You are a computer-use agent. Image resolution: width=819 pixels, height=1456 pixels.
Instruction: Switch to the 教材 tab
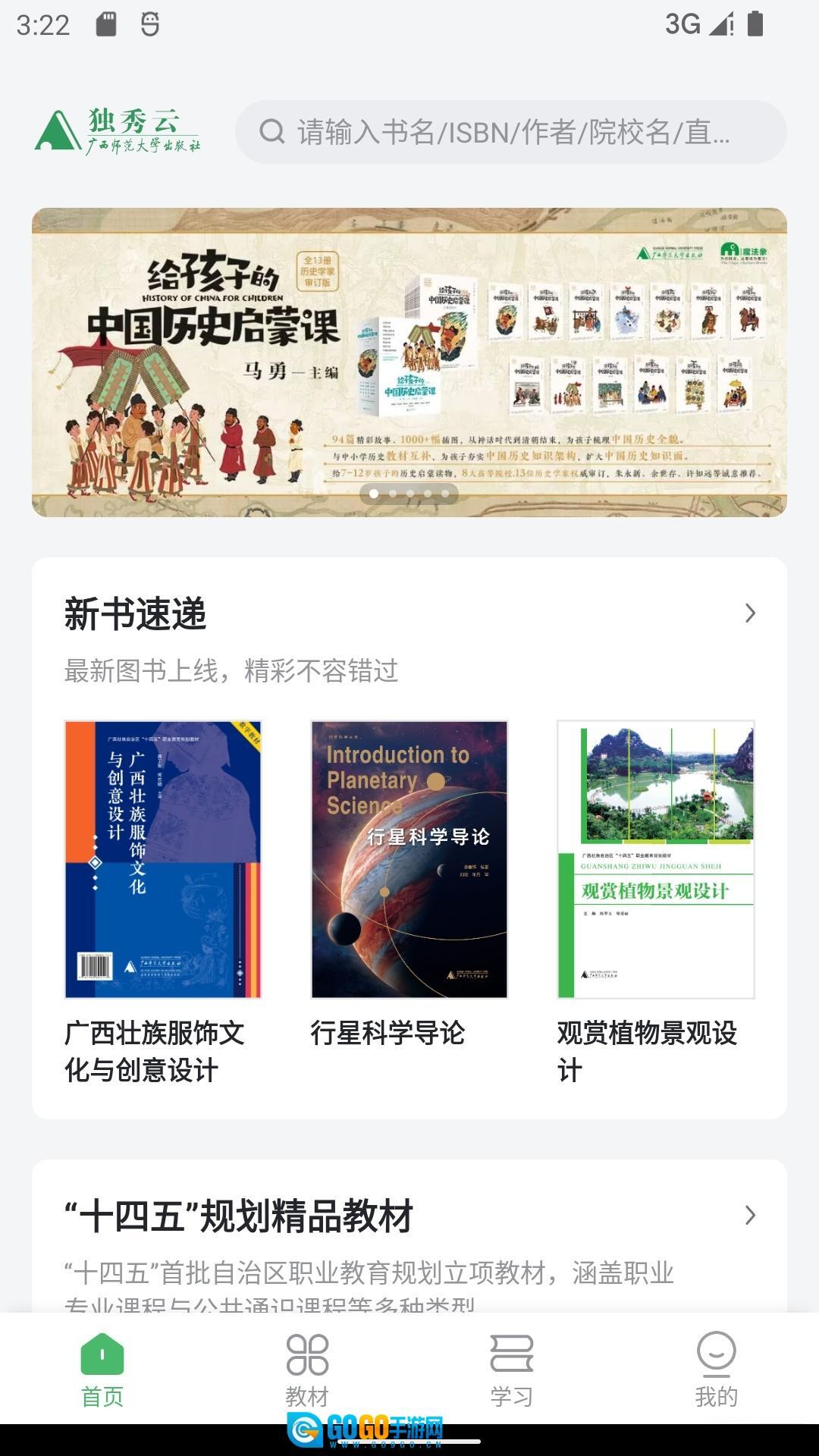click(x=307, y=1369)
